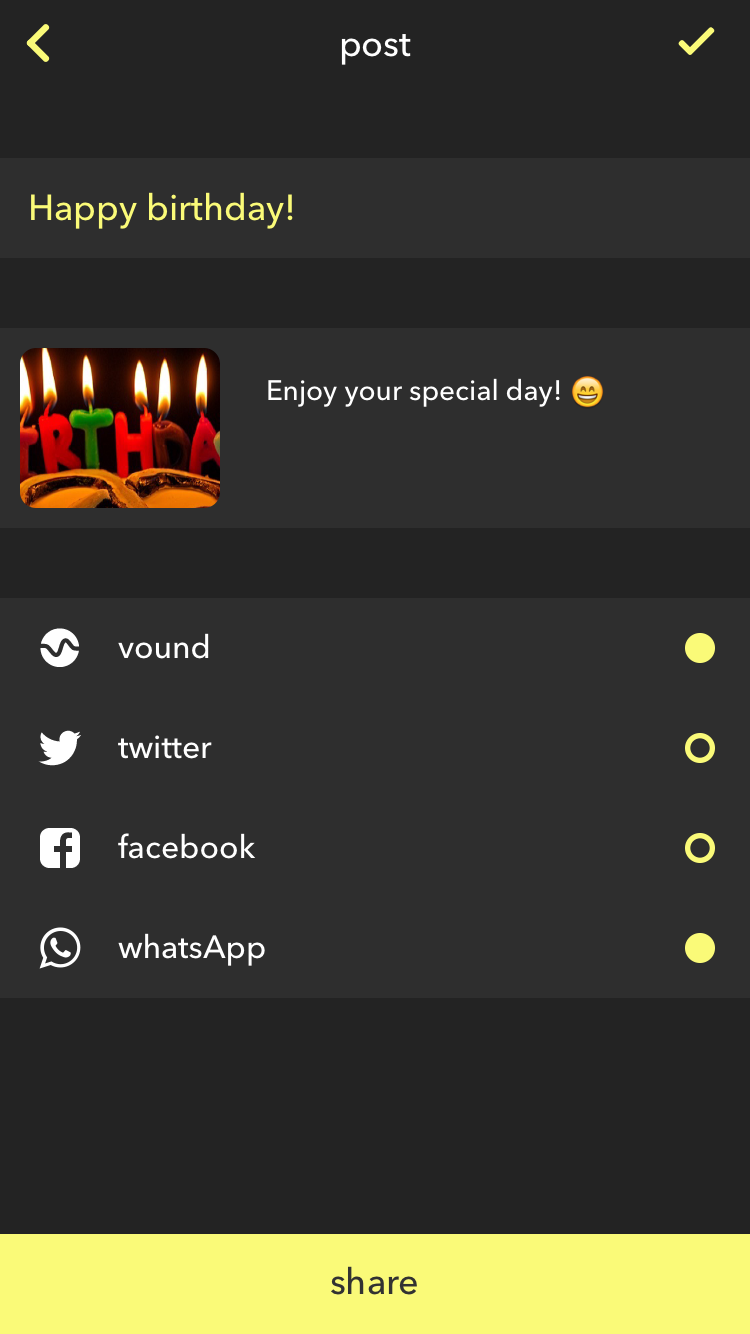Viewport: 750px width, 1334px height.
Task: Open the birthday candles image
Action: (x=120, y=428)
